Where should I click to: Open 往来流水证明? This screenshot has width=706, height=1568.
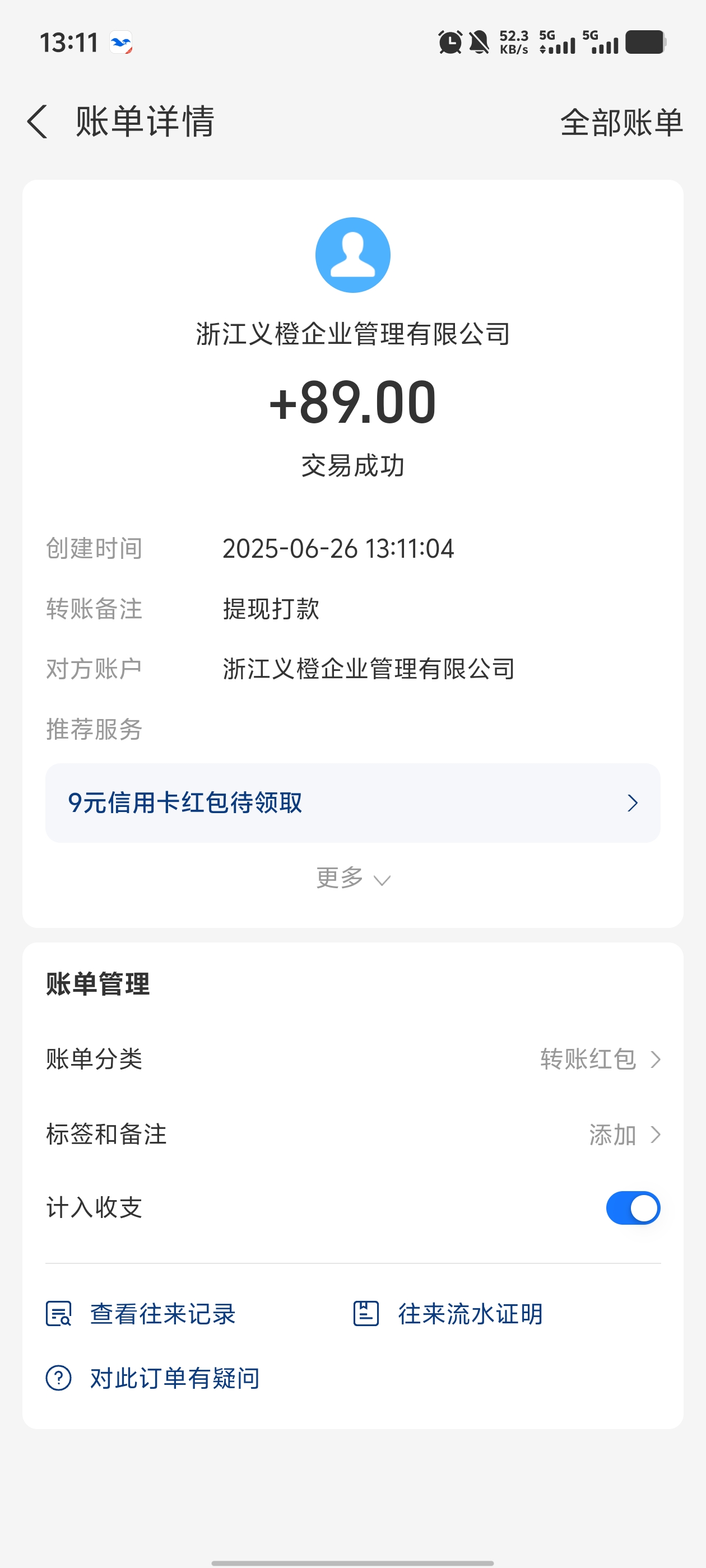pyautogui.click(x=448, y=1314)
